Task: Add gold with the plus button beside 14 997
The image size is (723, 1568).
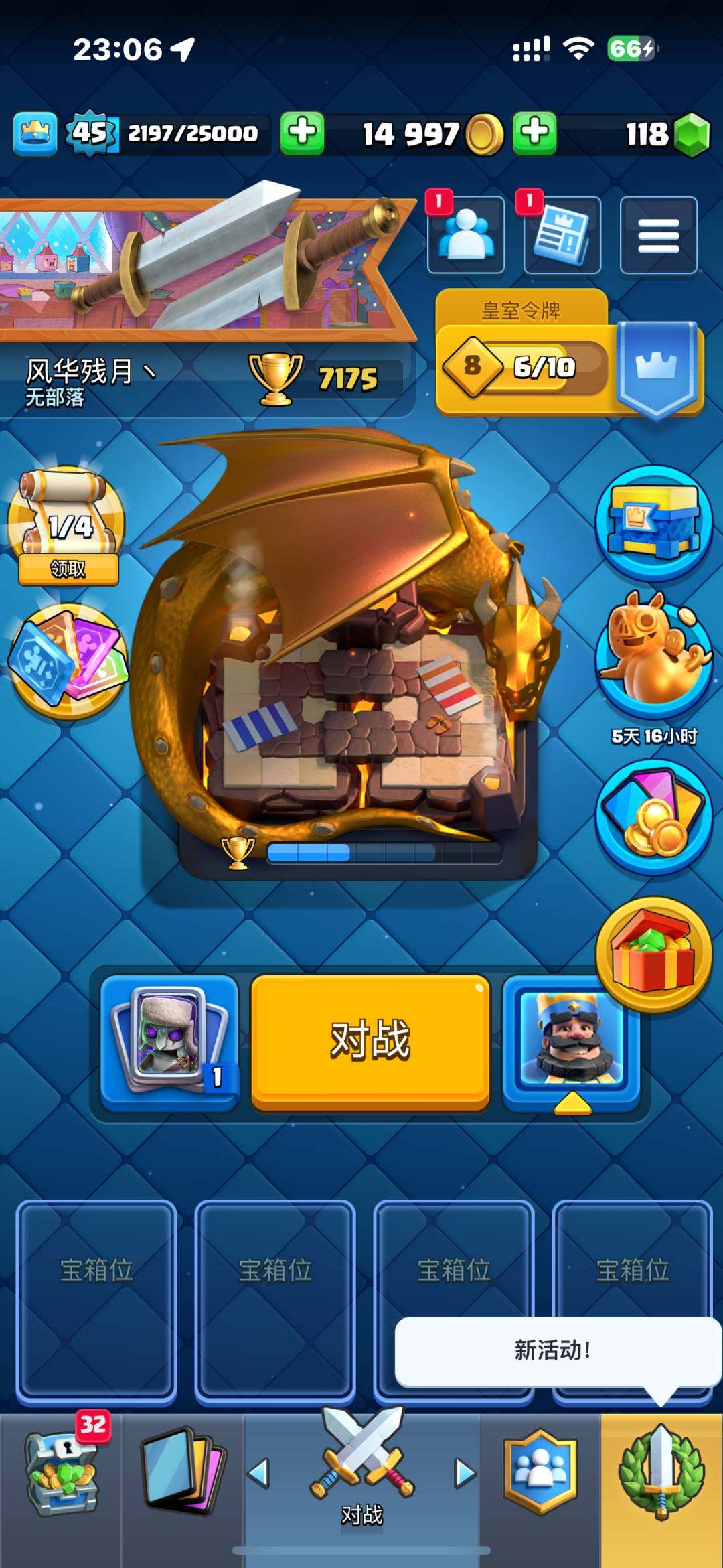Action: coord(534,133)
